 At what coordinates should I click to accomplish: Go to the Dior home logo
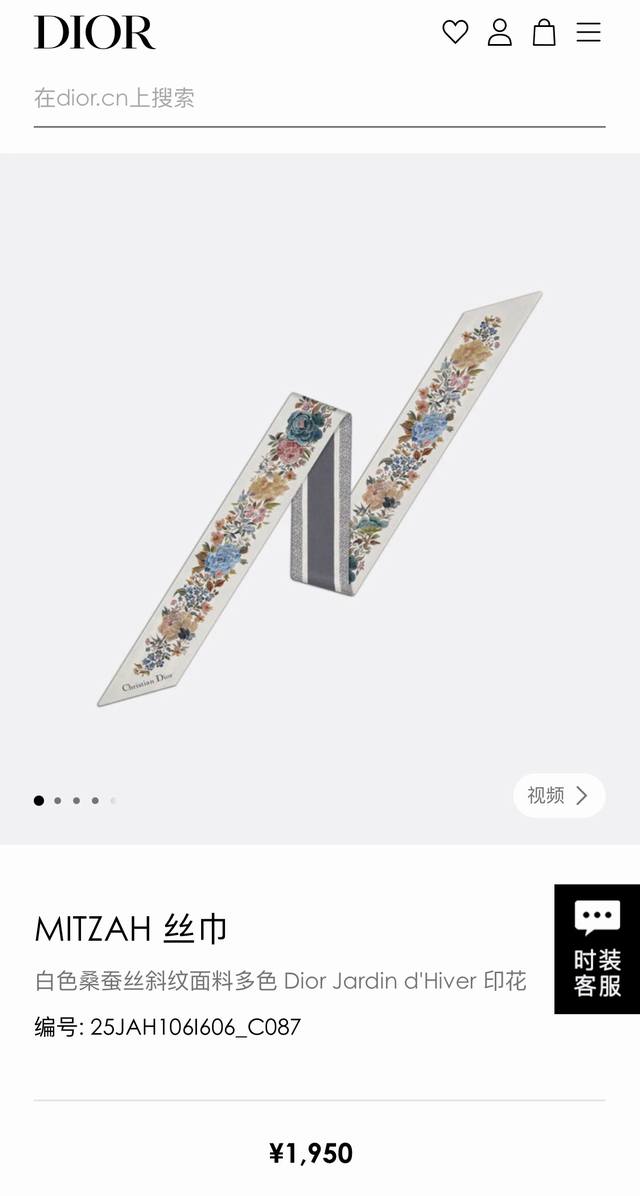(x=94, y=32)
